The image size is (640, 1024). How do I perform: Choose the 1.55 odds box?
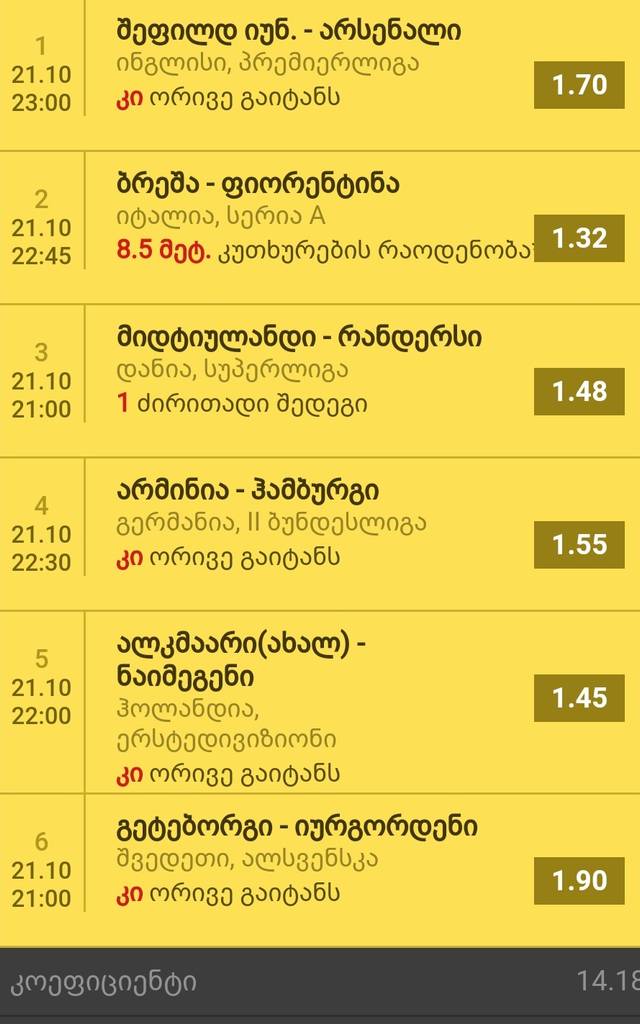580,544
